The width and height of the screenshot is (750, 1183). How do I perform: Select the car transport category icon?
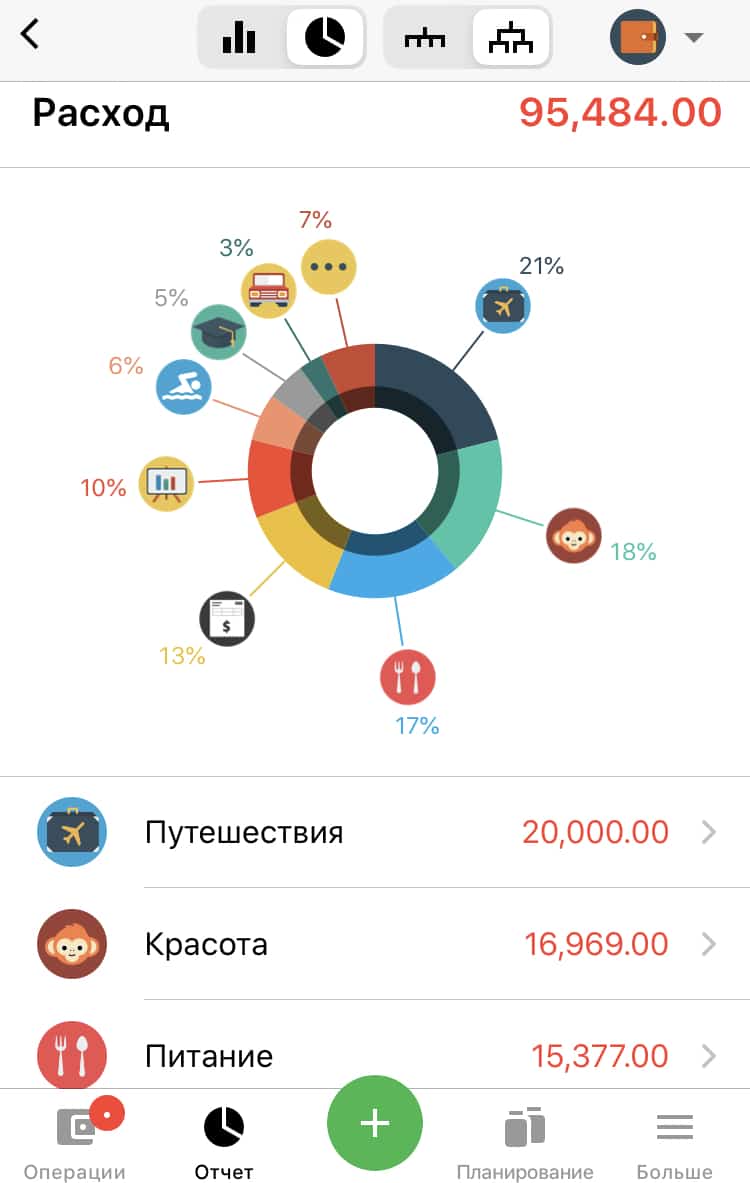click(269, 289)
